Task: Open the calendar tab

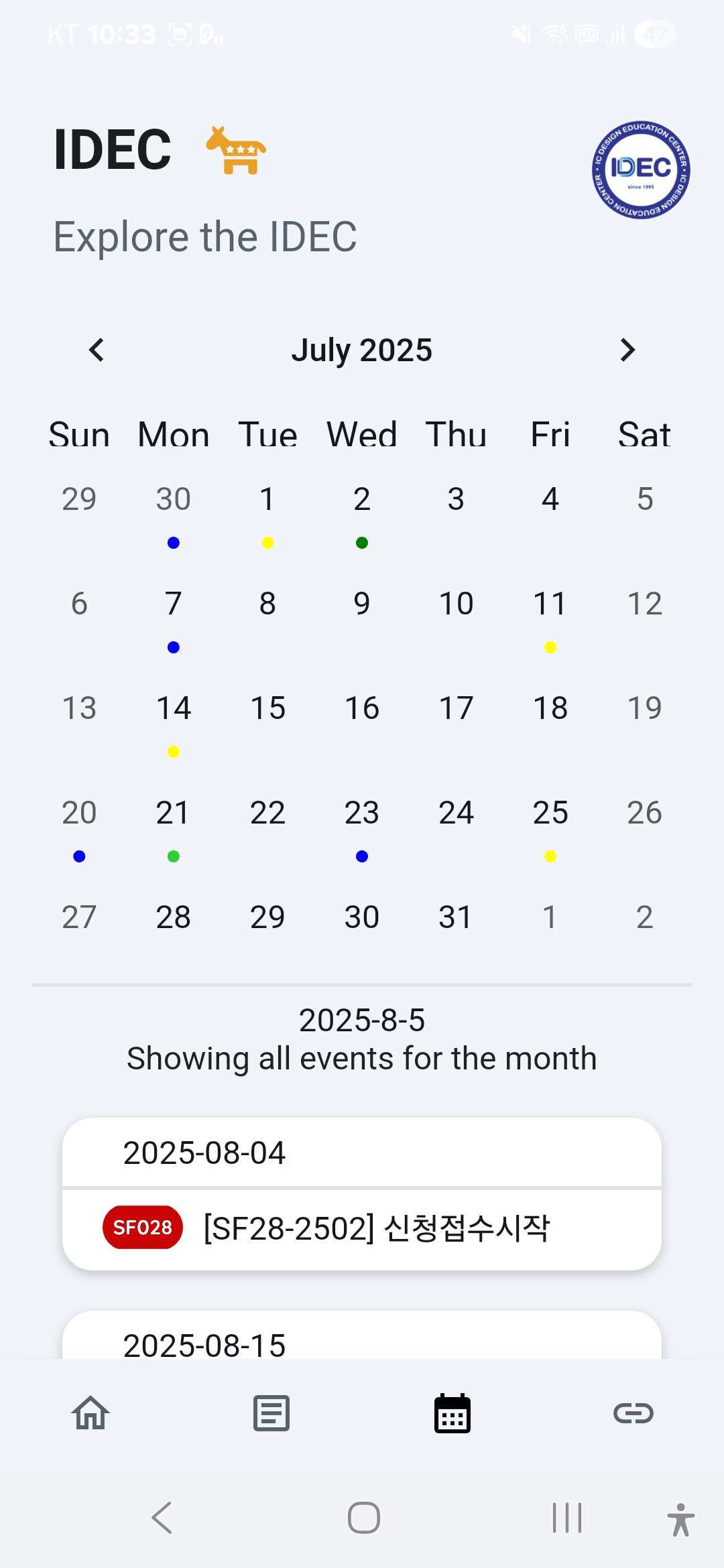Action: [452, 1413]
